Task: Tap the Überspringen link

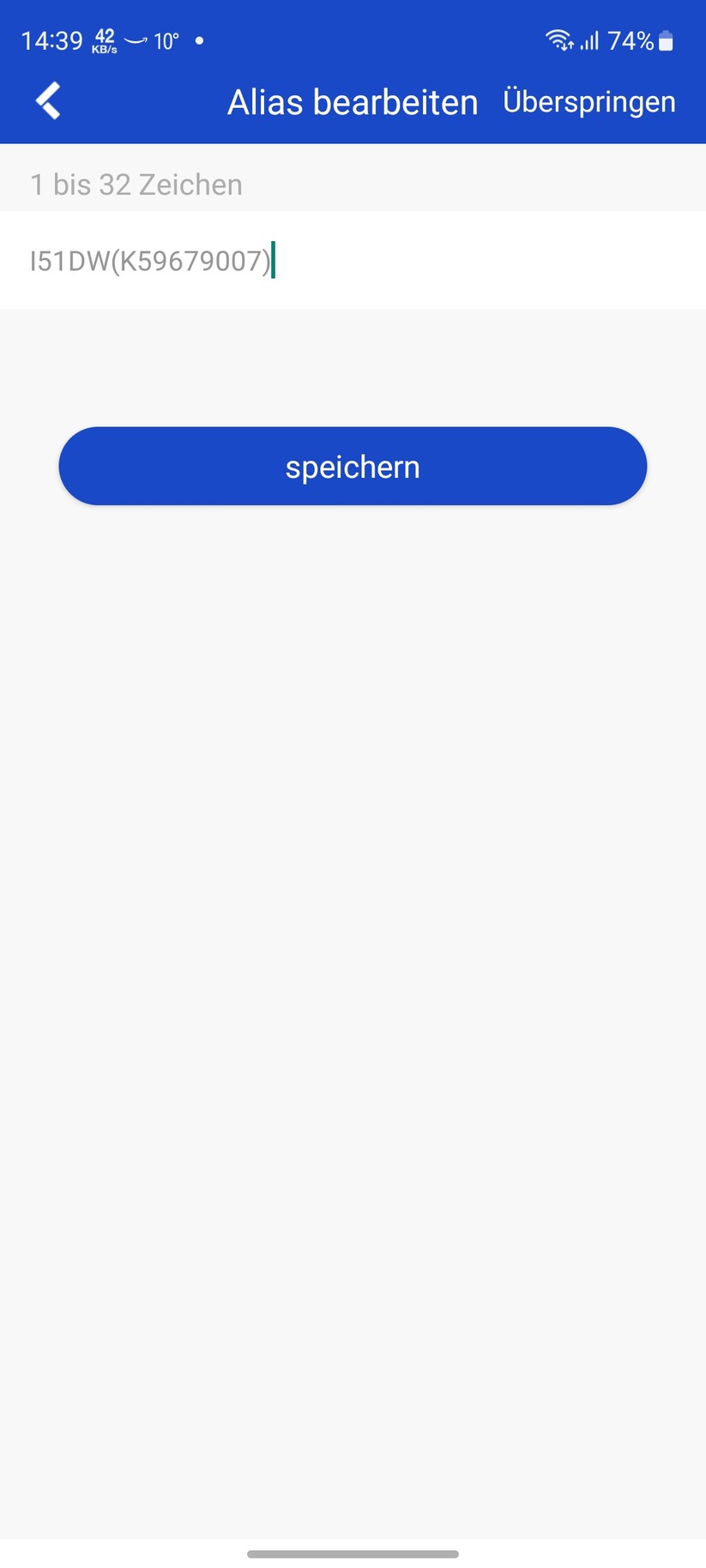Action: pos(589,101)
